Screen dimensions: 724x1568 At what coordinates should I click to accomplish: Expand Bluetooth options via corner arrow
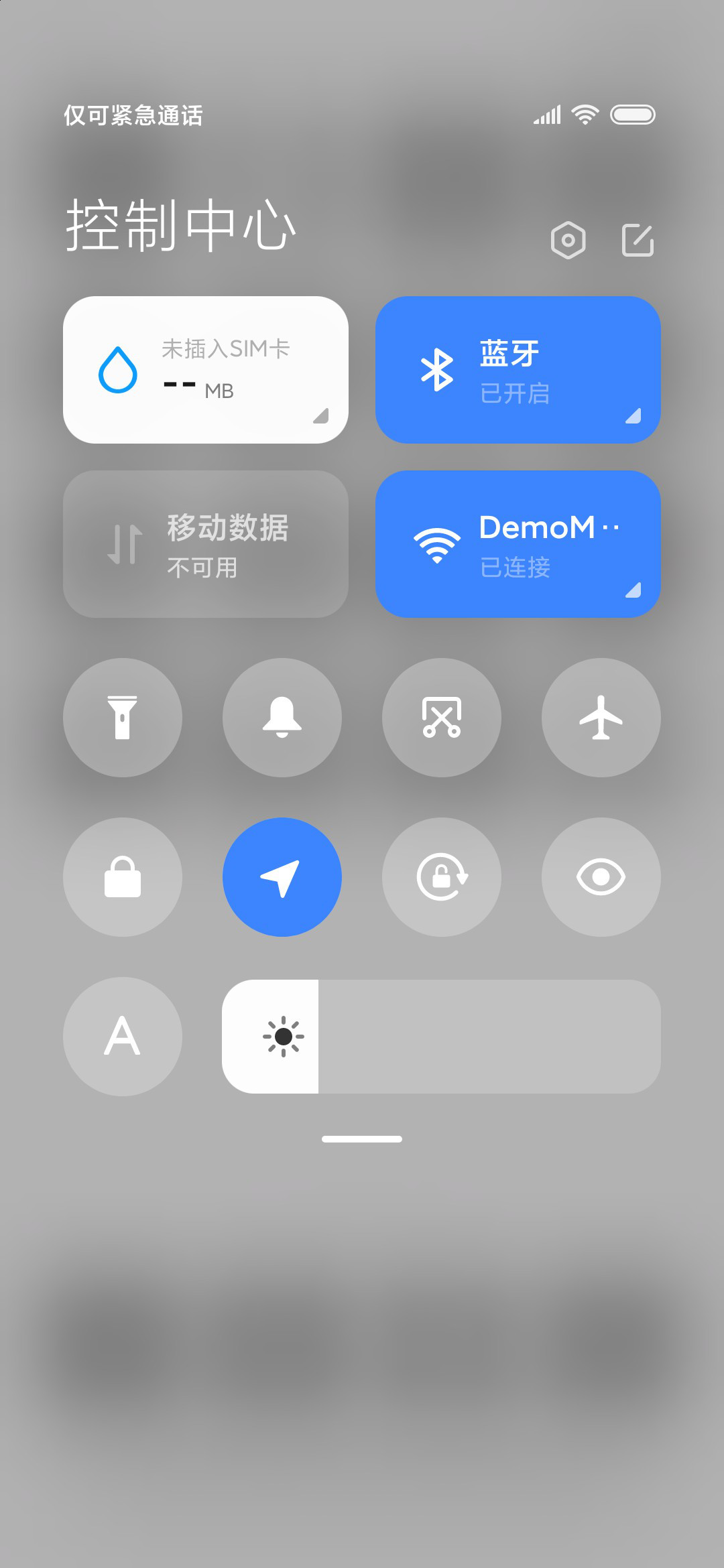(x=633, y=416)
